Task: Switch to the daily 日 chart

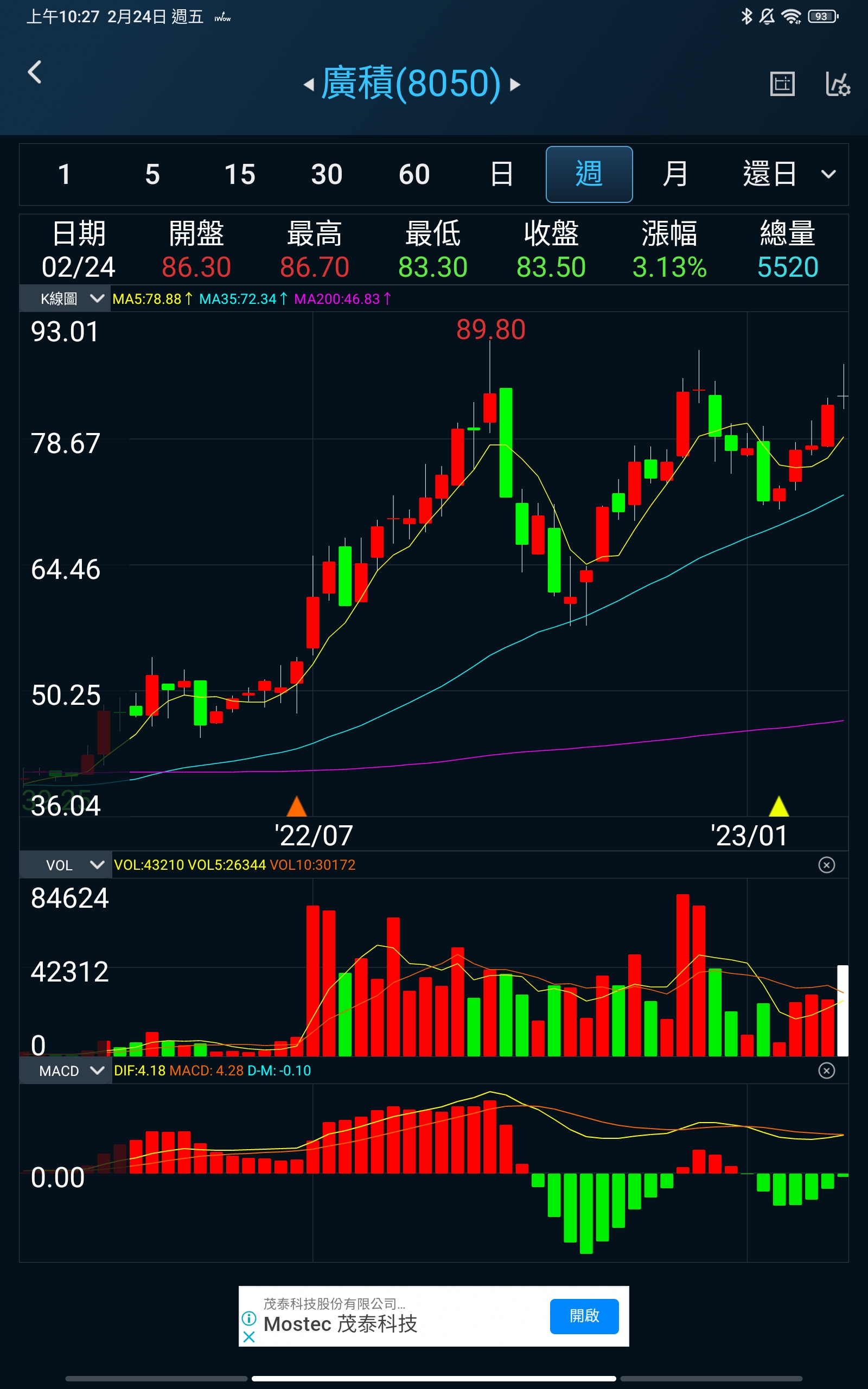Action: click(502, 175)
